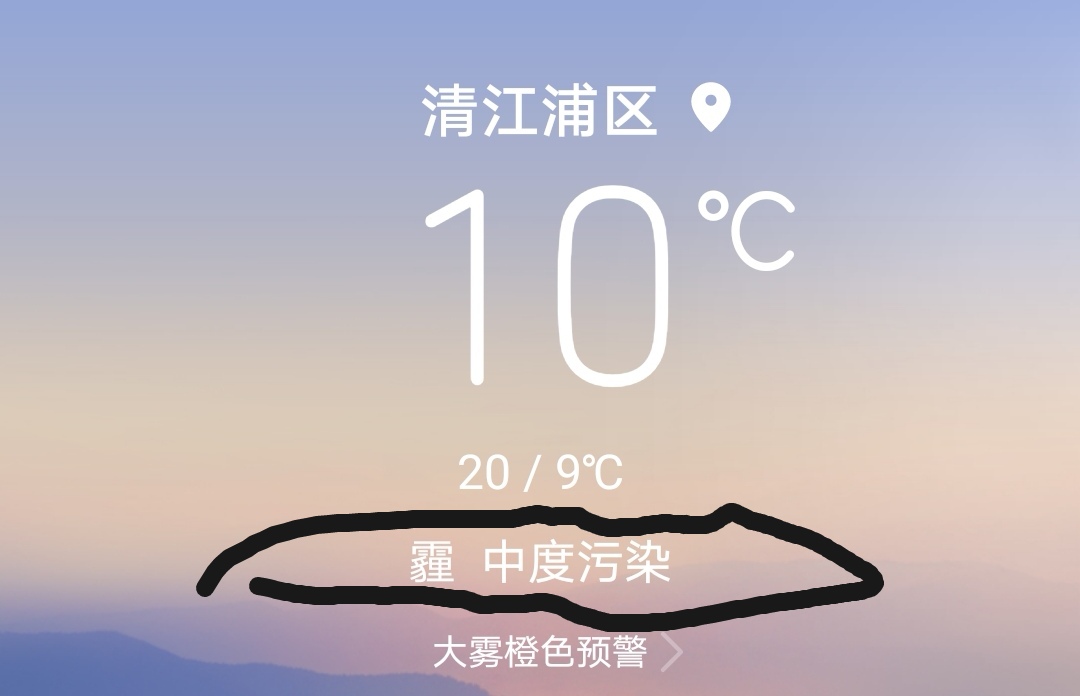1080x696 pixels.
Task: View 霾 中度污染 air quality details
Action: [540, 564]
